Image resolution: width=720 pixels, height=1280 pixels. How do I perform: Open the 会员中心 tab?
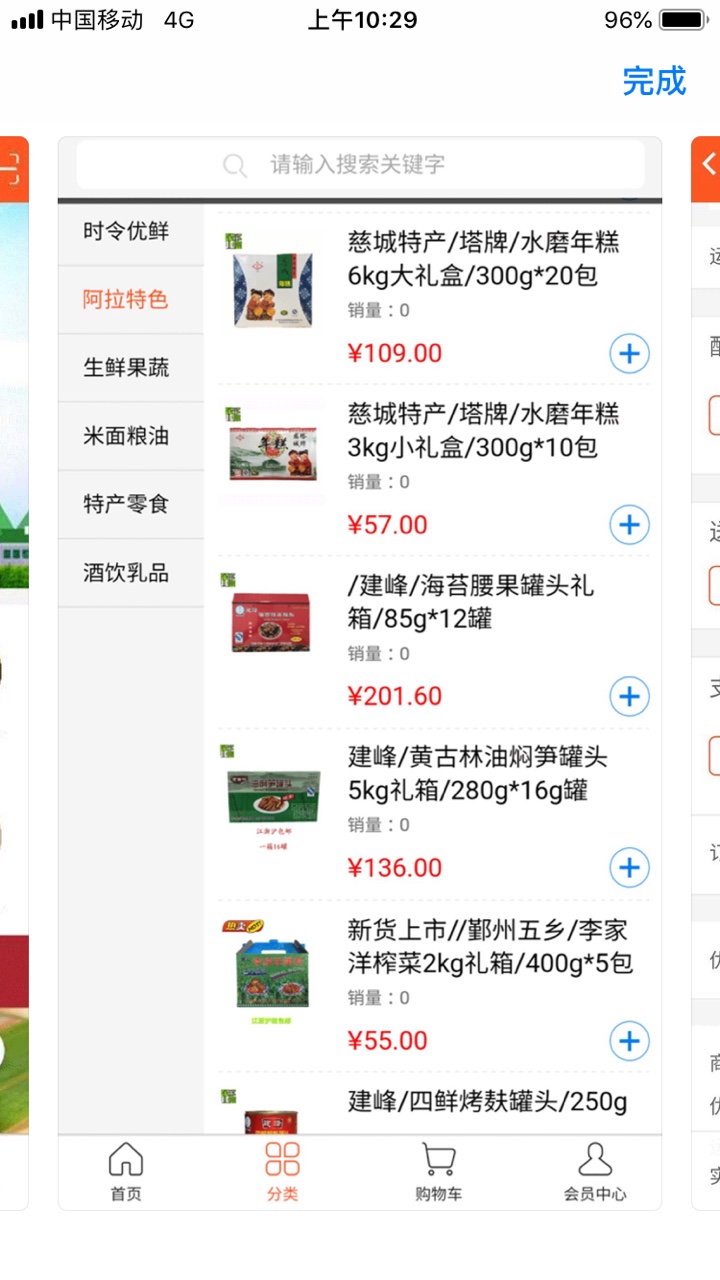(595, 1172)
